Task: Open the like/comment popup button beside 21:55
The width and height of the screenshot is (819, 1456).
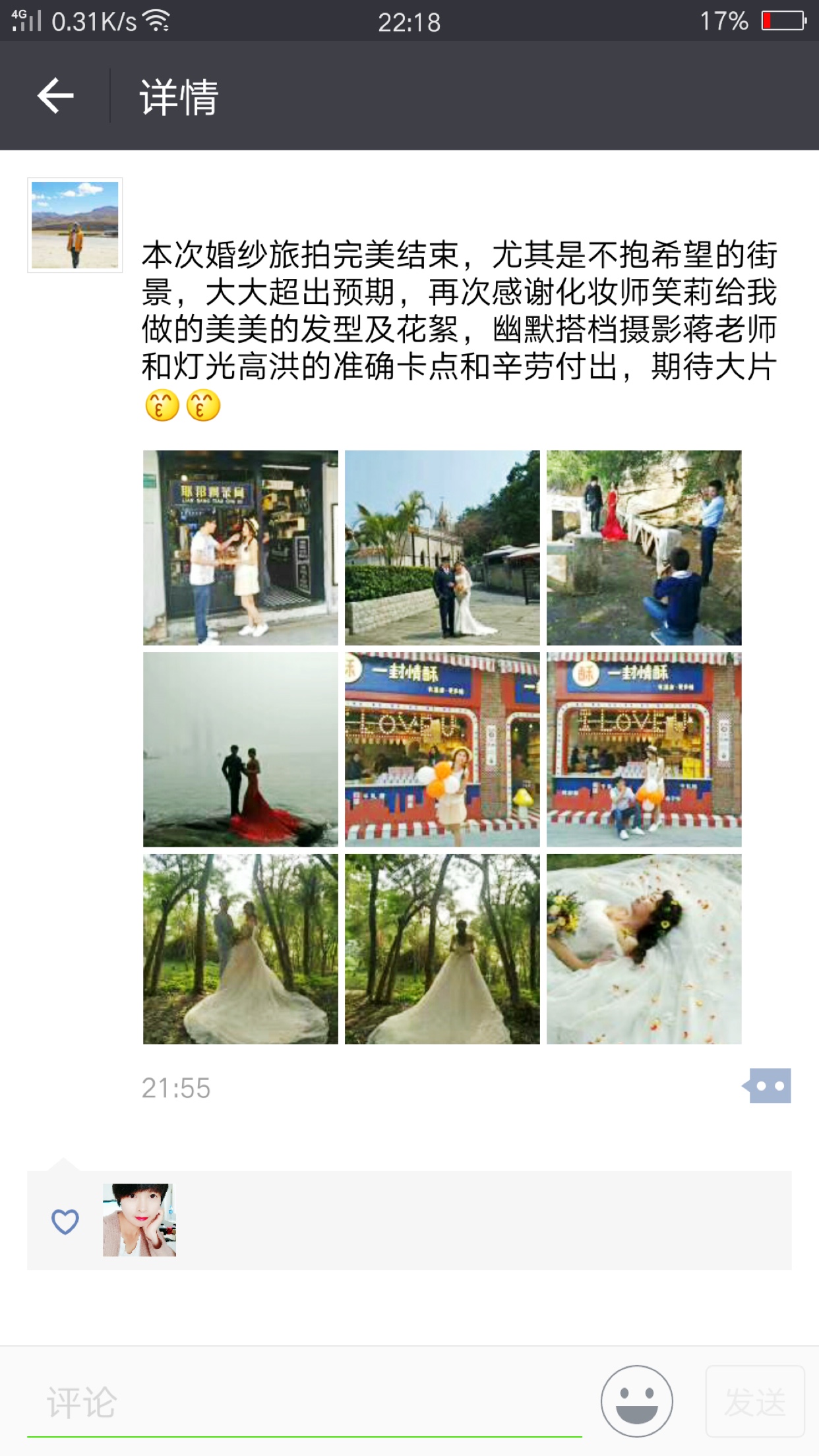Action: (767, 1086)
